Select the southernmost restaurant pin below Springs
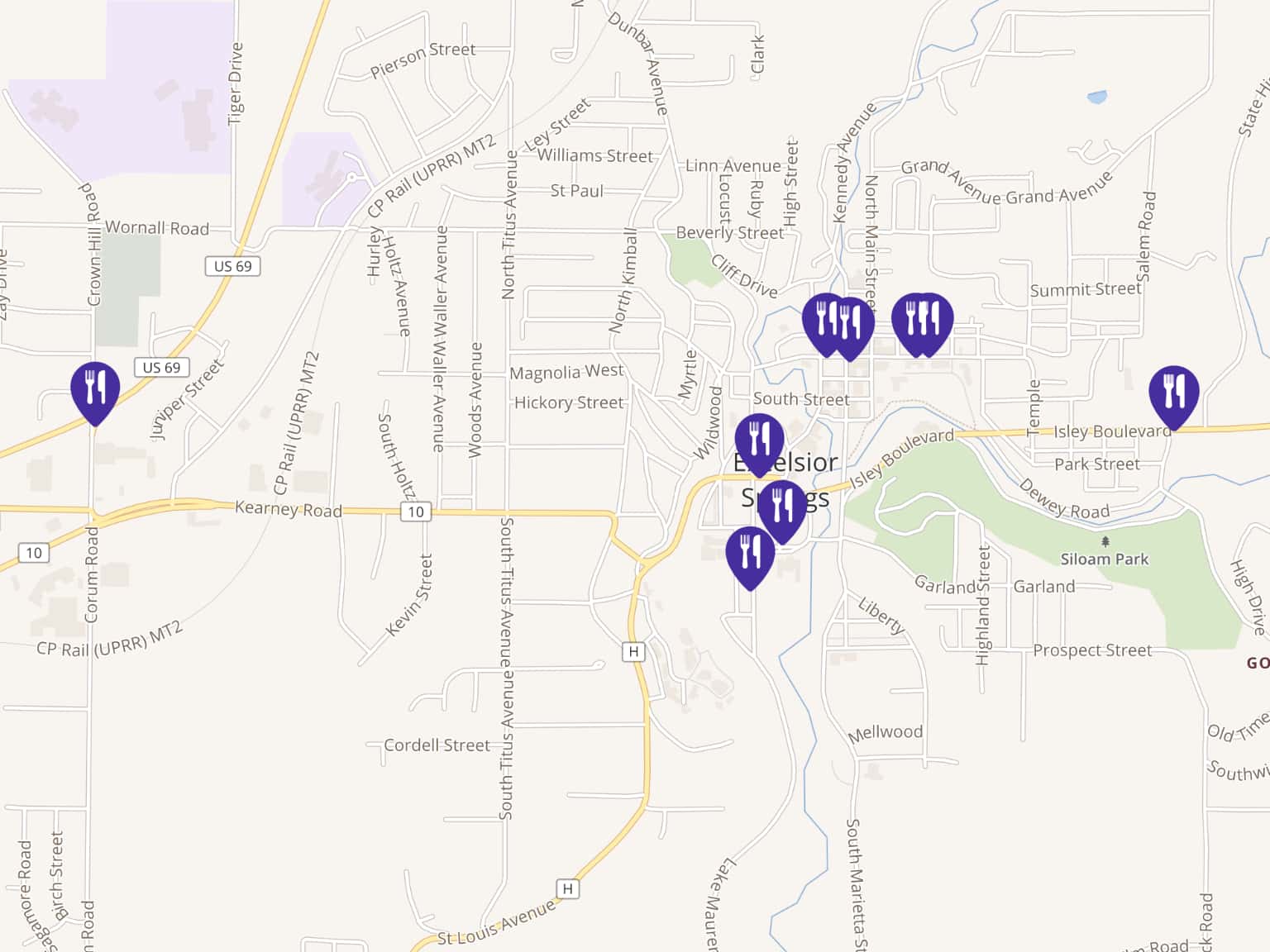Viewport: 1270px width, 952px height. tap(750, 554)
